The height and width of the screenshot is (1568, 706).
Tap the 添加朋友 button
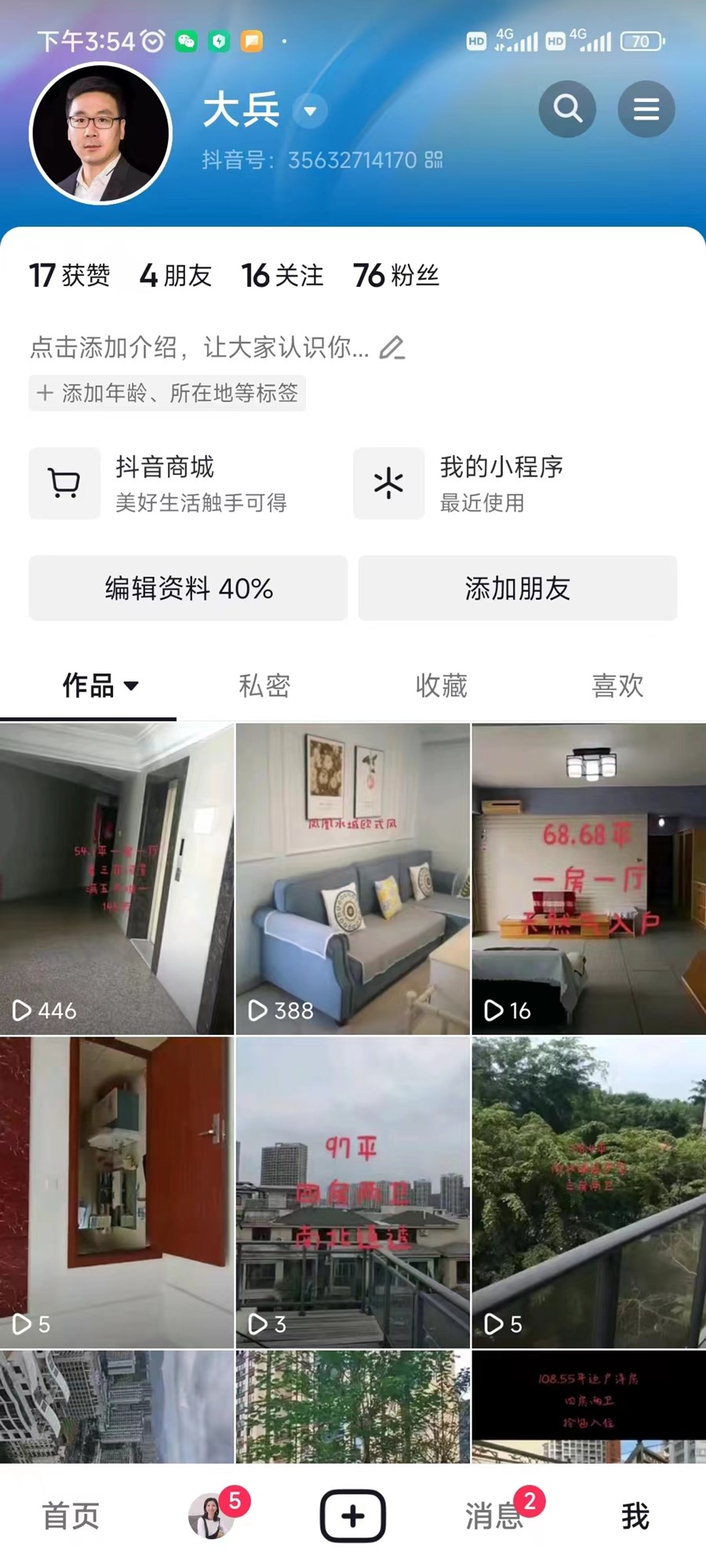(518, 588)
